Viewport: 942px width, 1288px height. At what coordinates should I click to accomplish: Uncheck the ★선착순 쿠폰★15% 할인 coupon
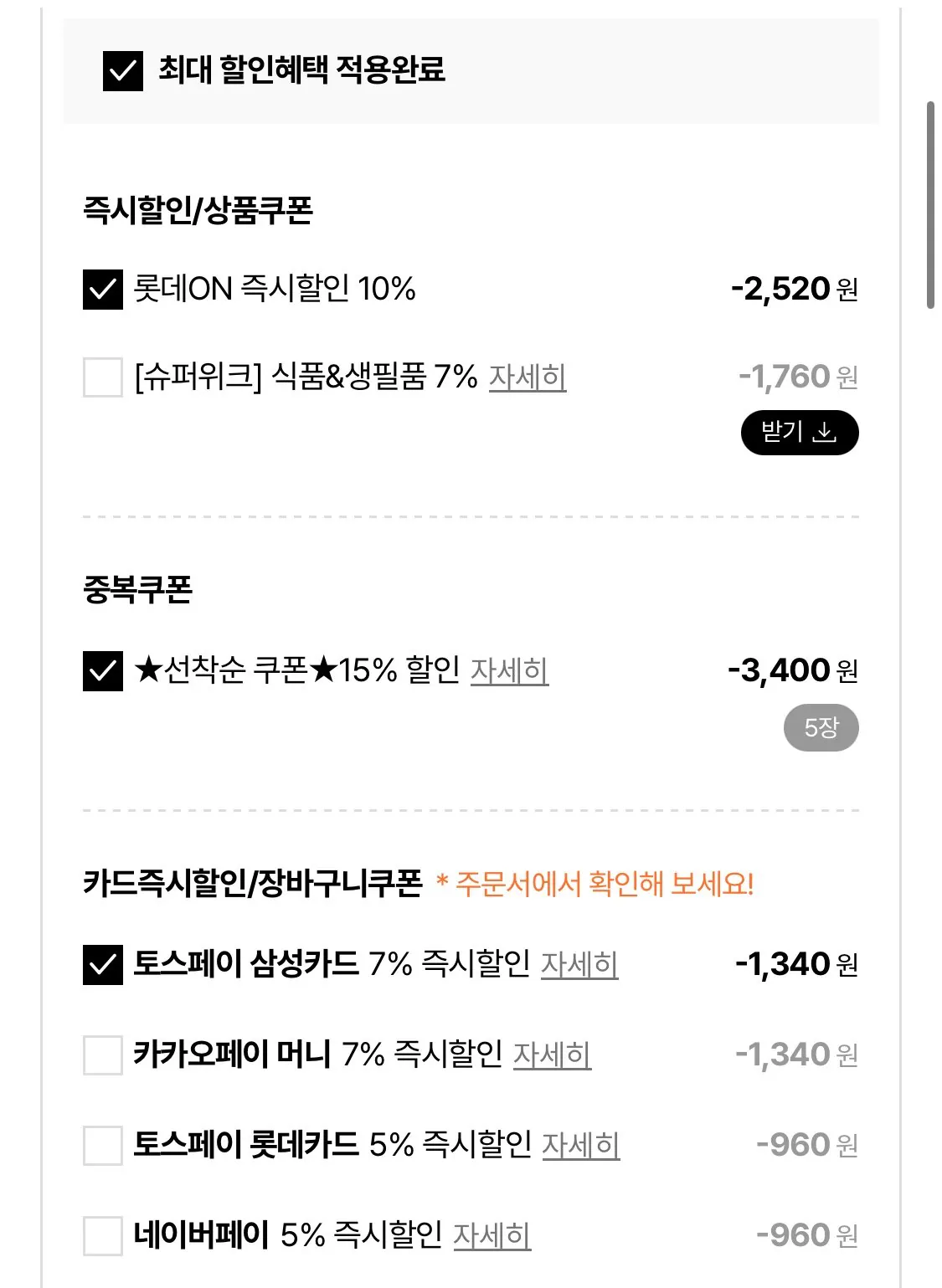pos(101,670)
